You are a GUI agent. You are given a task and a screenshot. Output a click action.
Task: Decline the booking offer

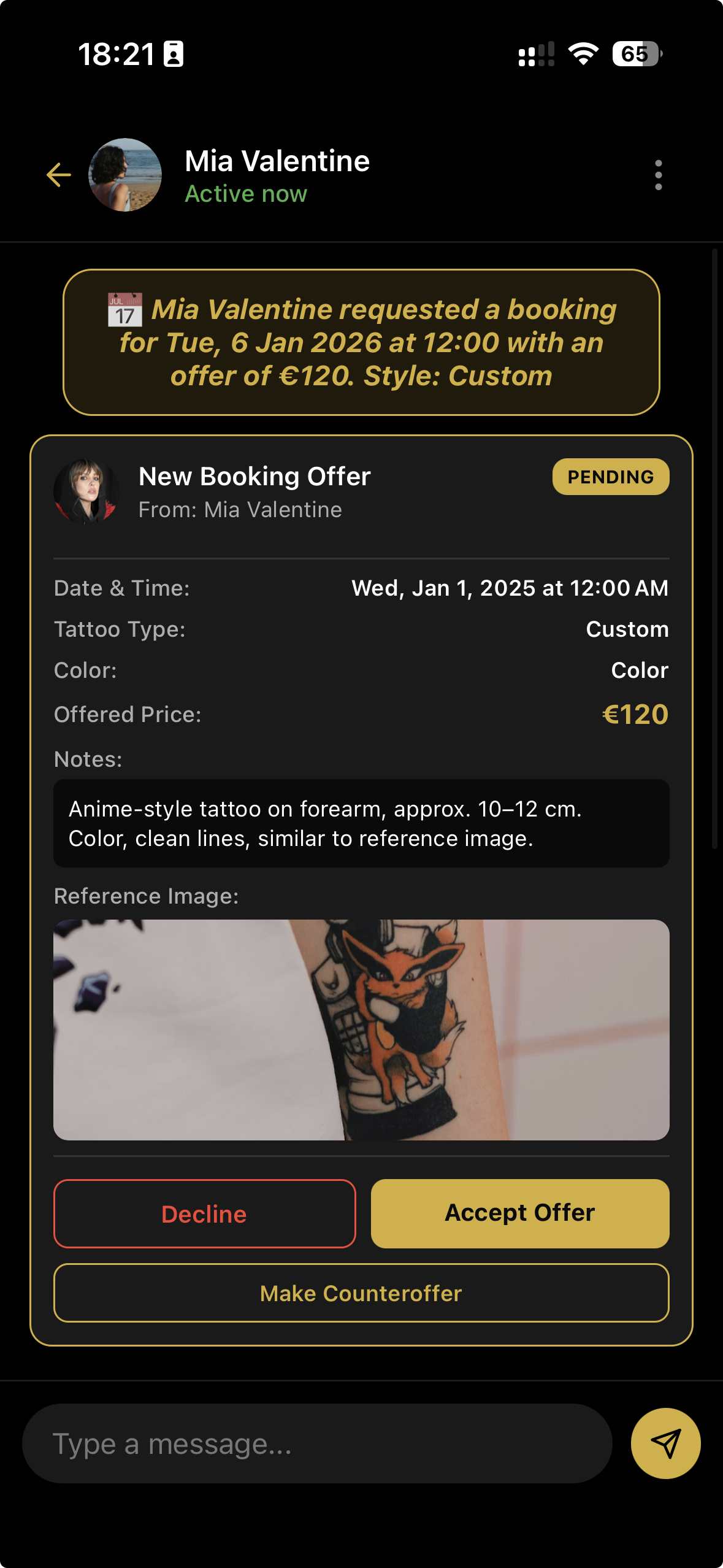point(204,1213)
